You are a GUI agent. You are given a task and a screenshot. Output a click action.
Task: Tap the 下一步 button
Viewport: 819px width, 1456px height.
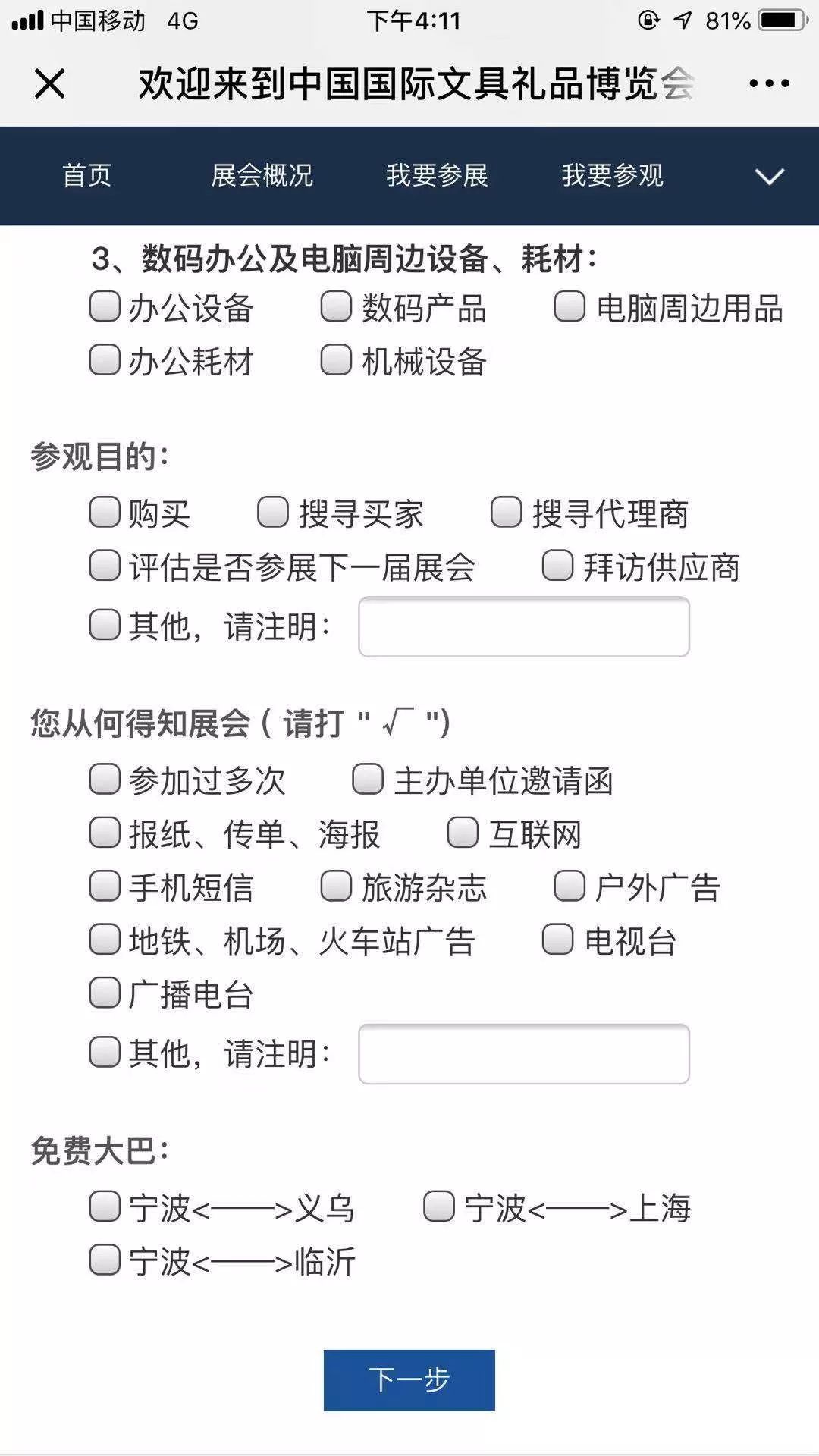(x=409, y=1380)
